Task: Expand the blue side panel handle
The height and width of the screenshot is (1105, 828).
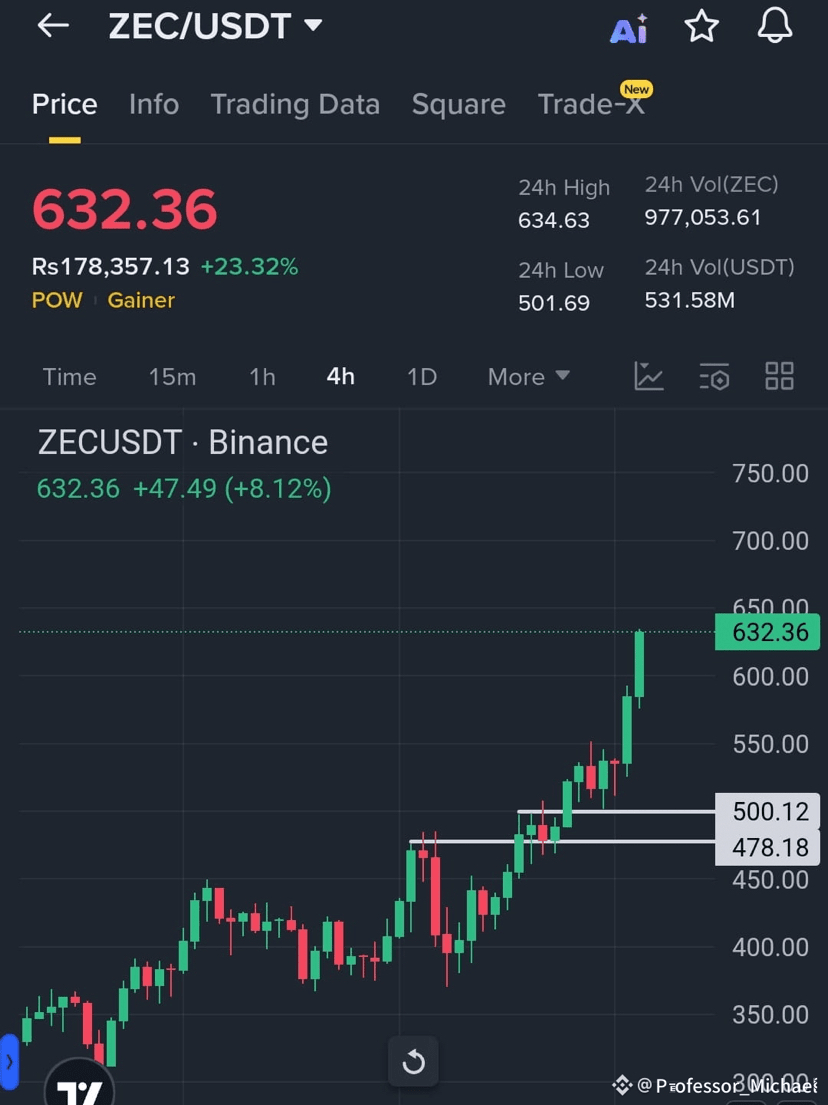Action: [x=9, y=1062]
